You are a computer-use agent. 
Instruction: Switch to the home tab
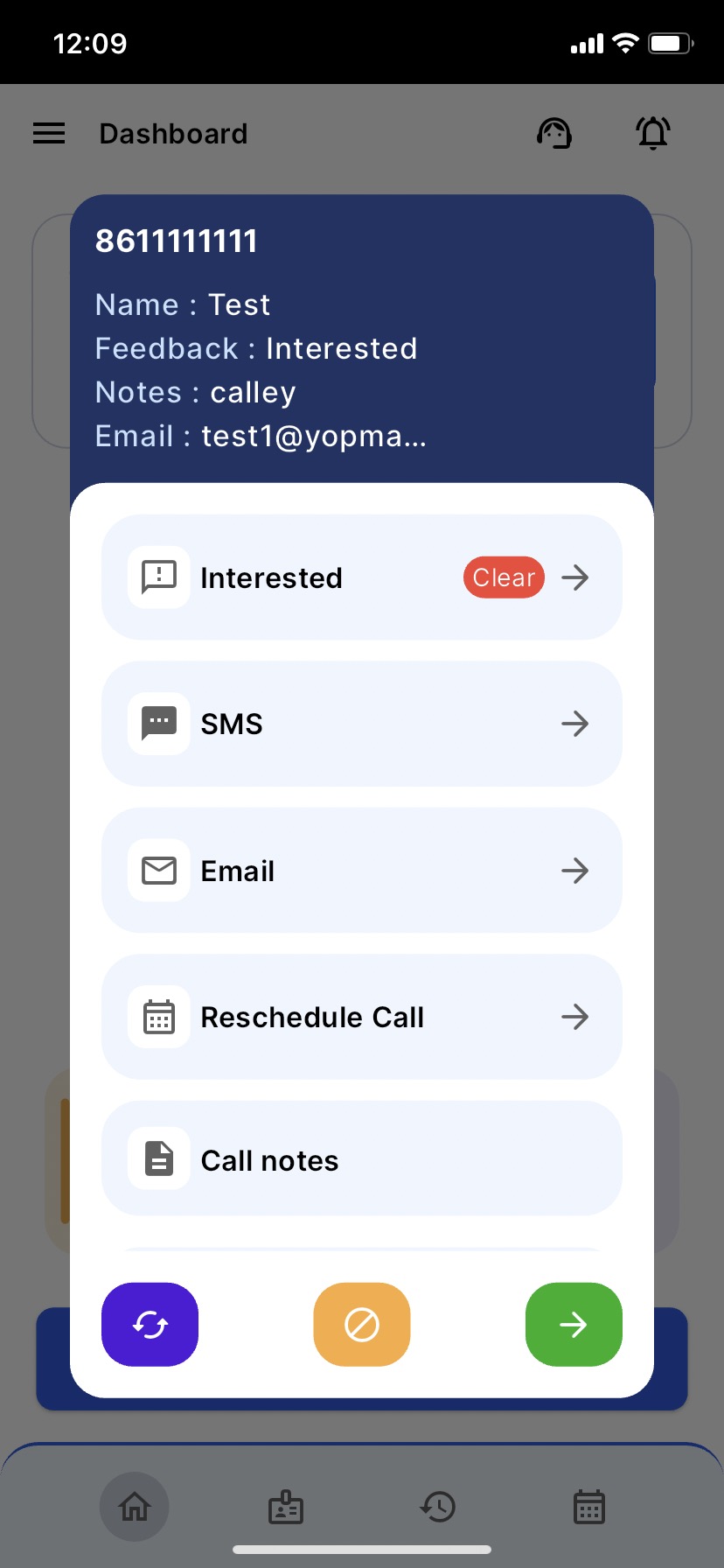pyautogui.click(x=135, y=1507)
